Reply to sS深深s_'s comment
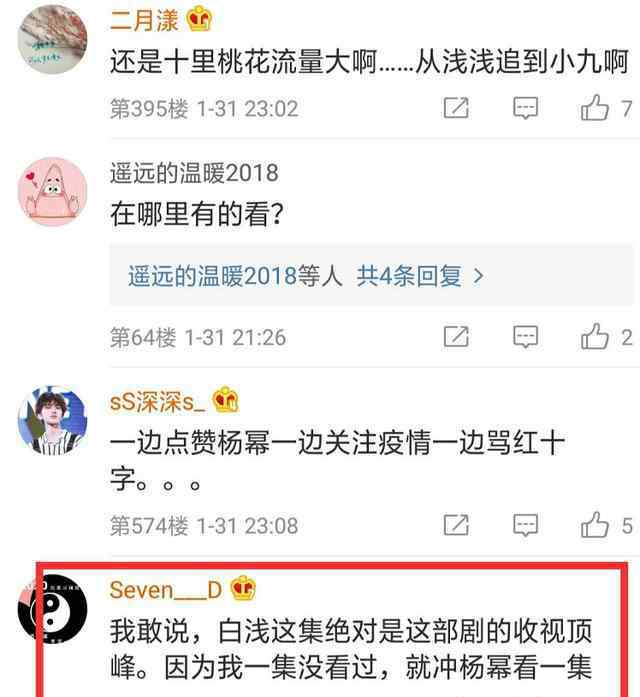640x697 pixels. pos(525,524)
